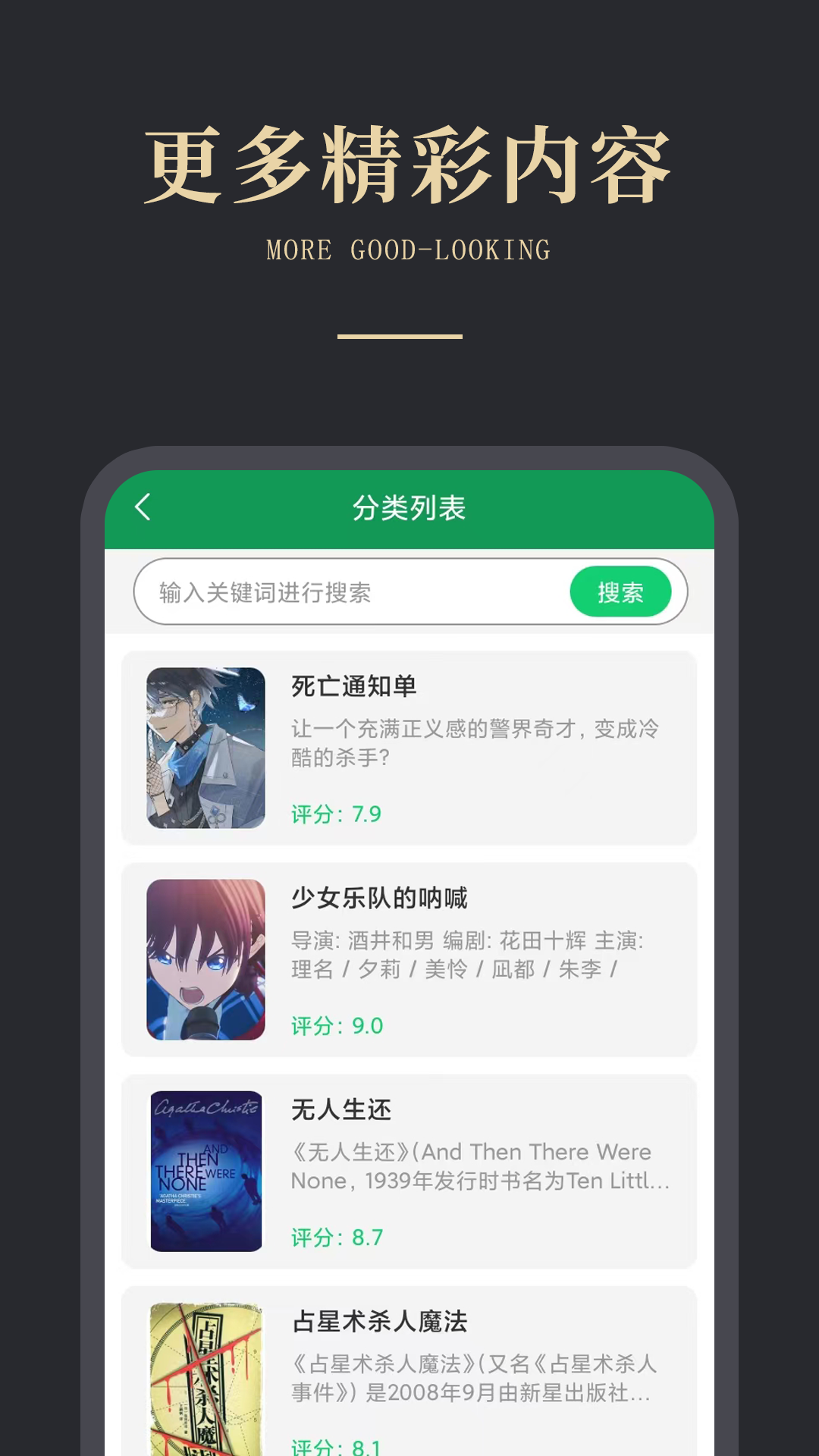The width and height of the screenshot is (819, 1456).
Task: Open the 占星术杀人魔法 title
Action: pyautogui.click(x=379, y=1319)
